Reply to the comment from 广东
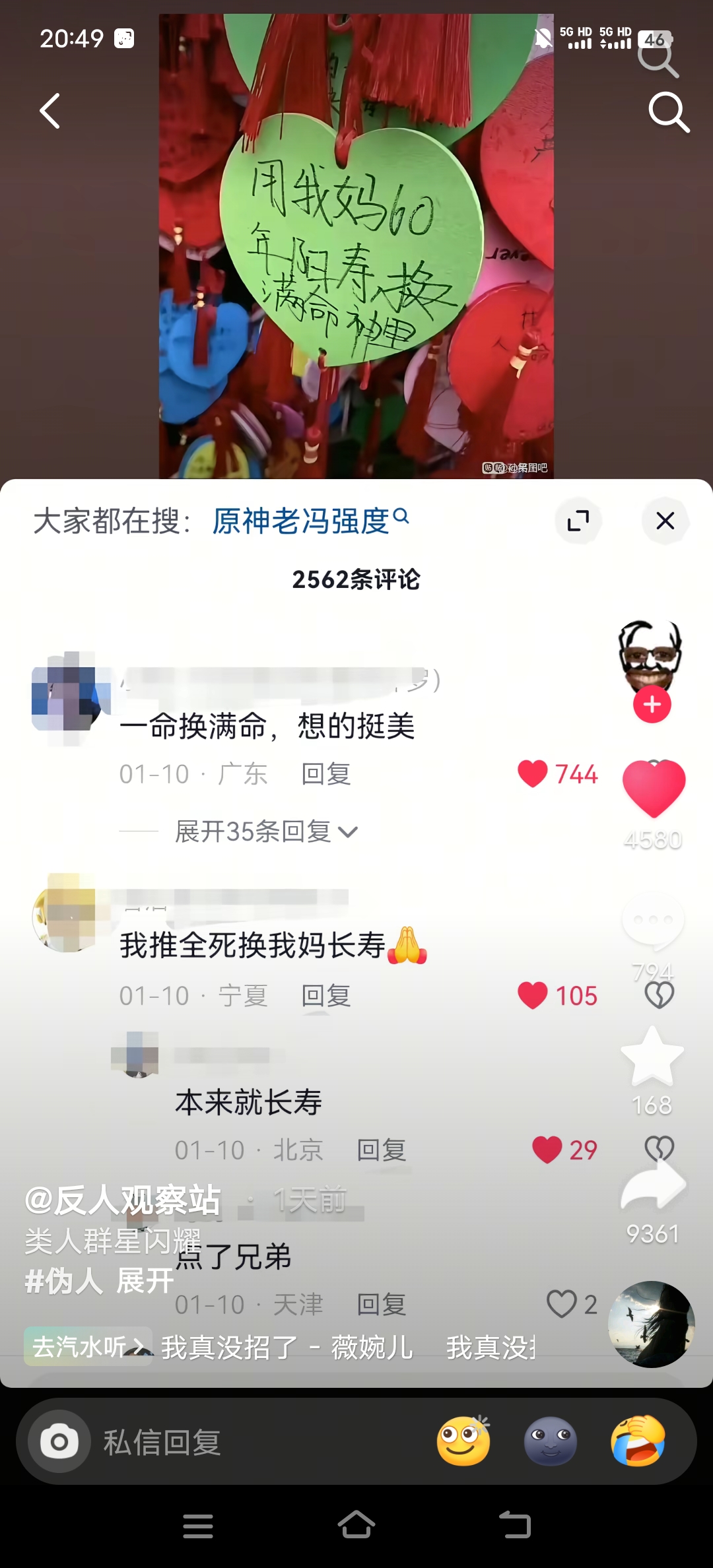Screen dimensions: 713x1568 point(325,774)
